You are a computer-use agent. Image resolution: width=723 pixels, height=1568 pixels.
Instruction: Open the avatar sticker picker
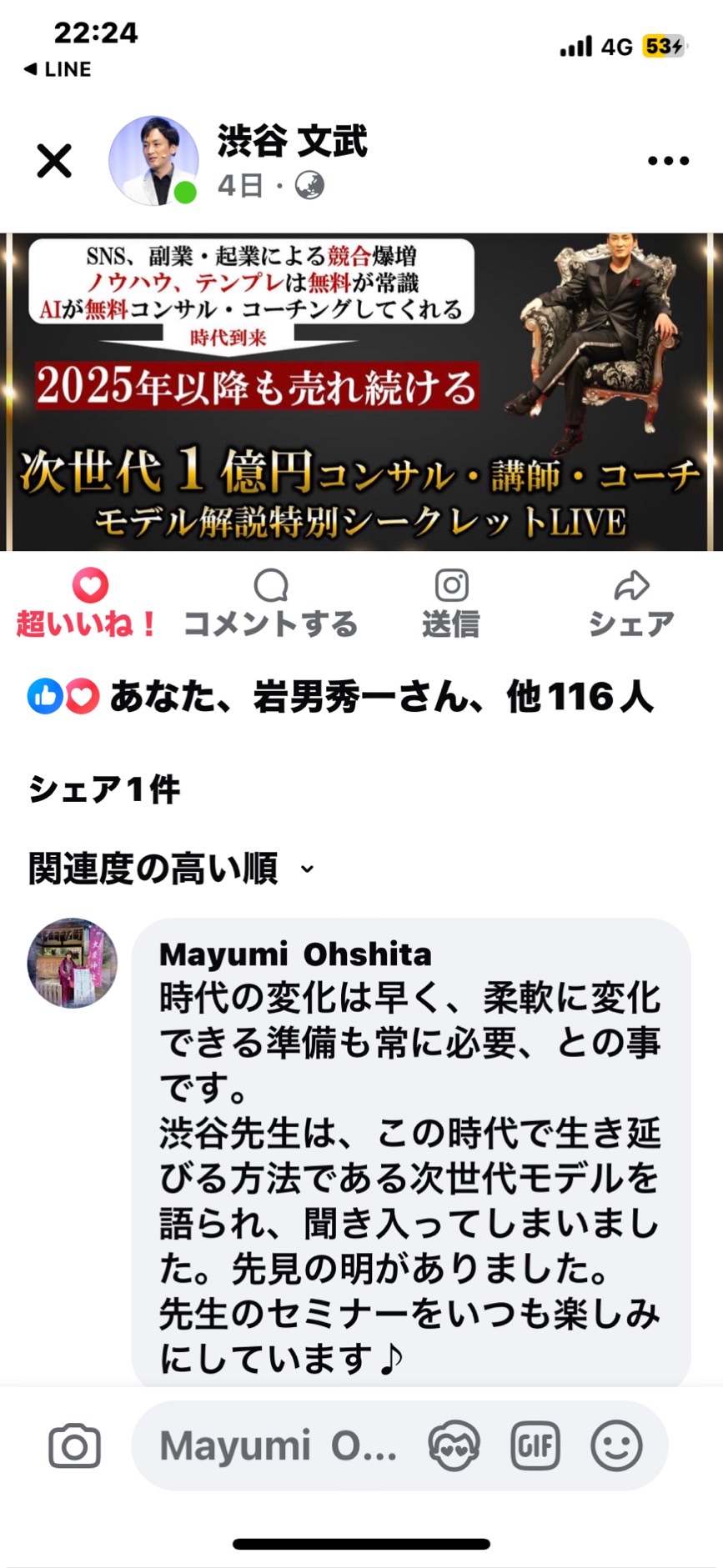point(454,1445)
